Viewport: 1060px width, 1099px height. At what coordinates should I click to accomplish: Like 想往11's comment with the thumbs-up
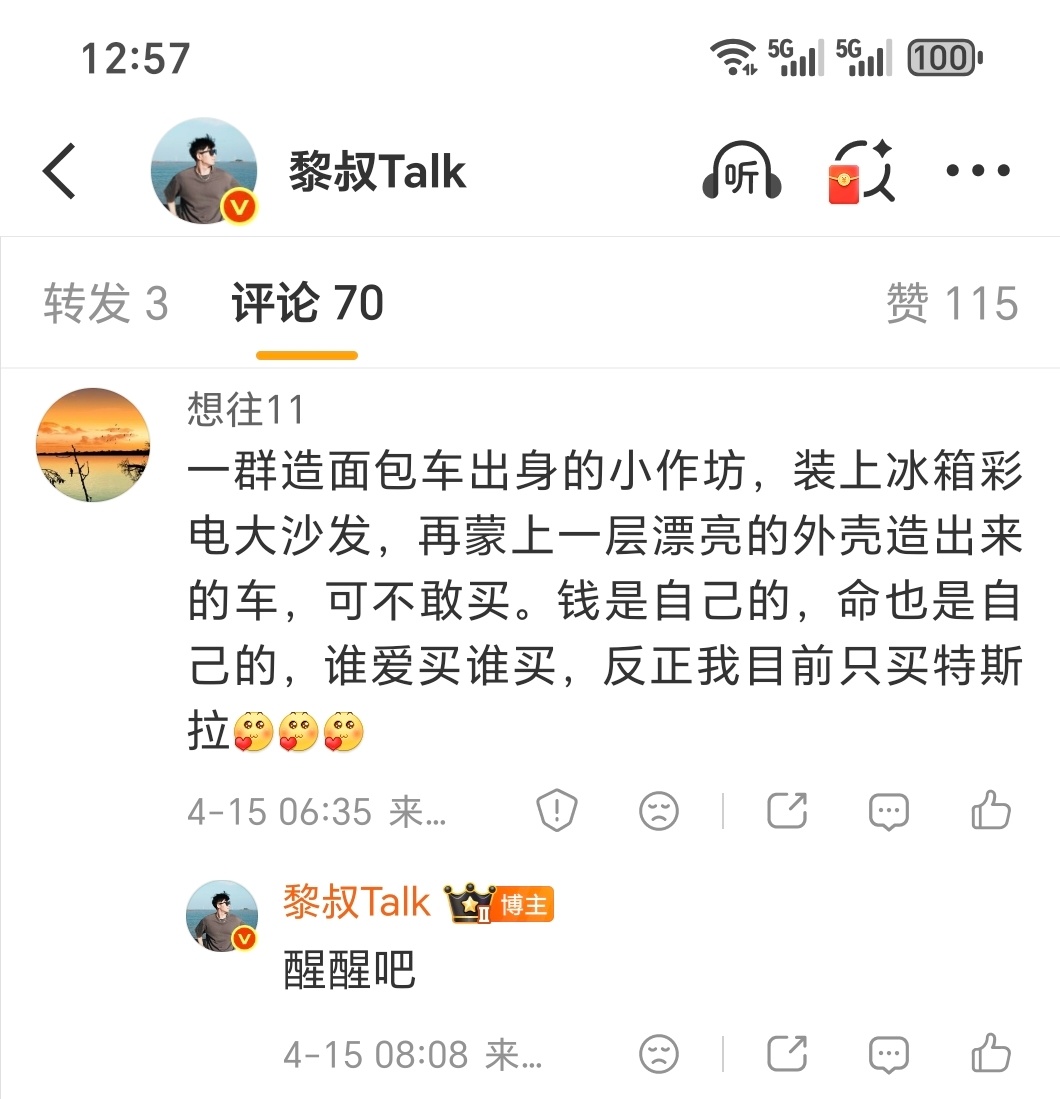coord(990,812)
